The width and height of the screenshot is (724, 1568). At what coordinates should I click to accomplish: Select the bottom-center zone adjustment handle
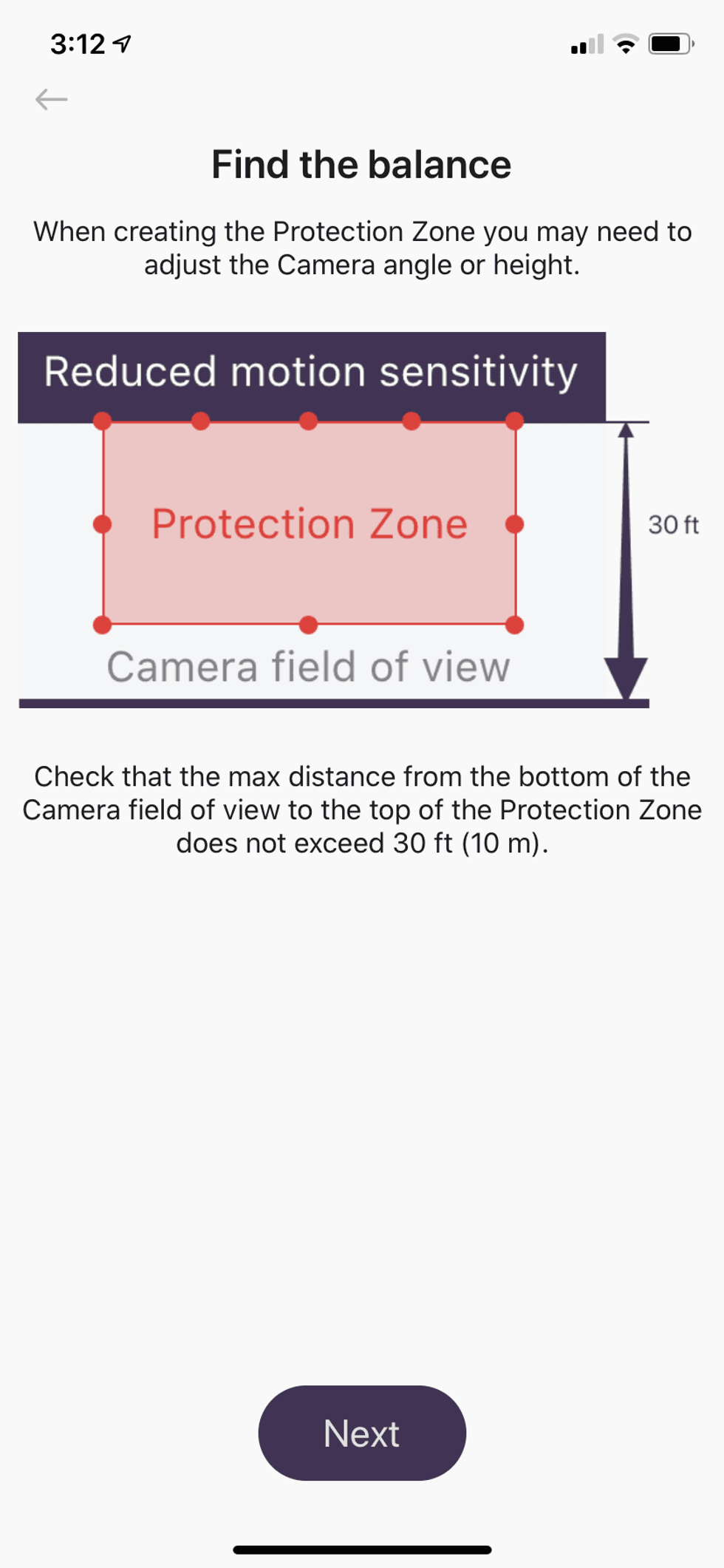(x=307, y=625)
